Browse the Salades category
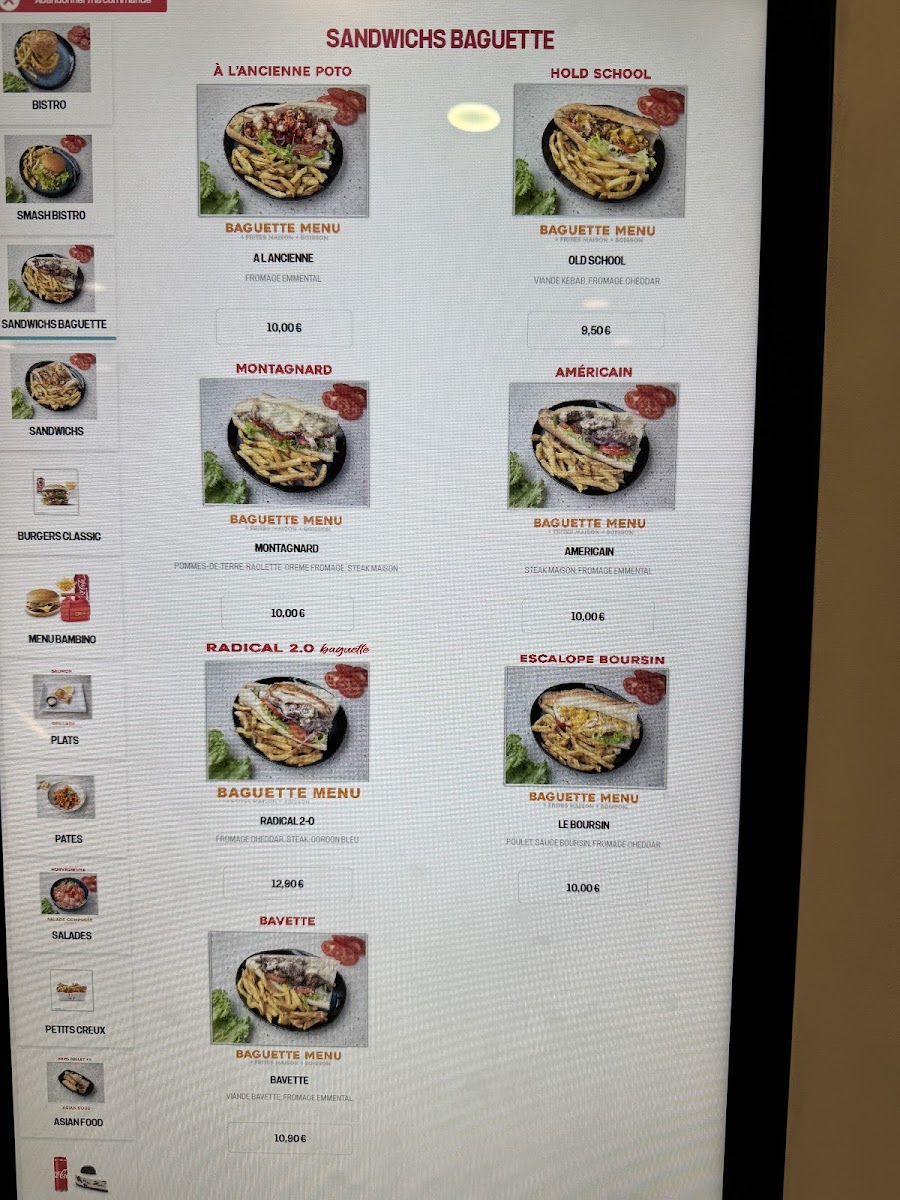The image size is (900, 1200). click(70, 903)
